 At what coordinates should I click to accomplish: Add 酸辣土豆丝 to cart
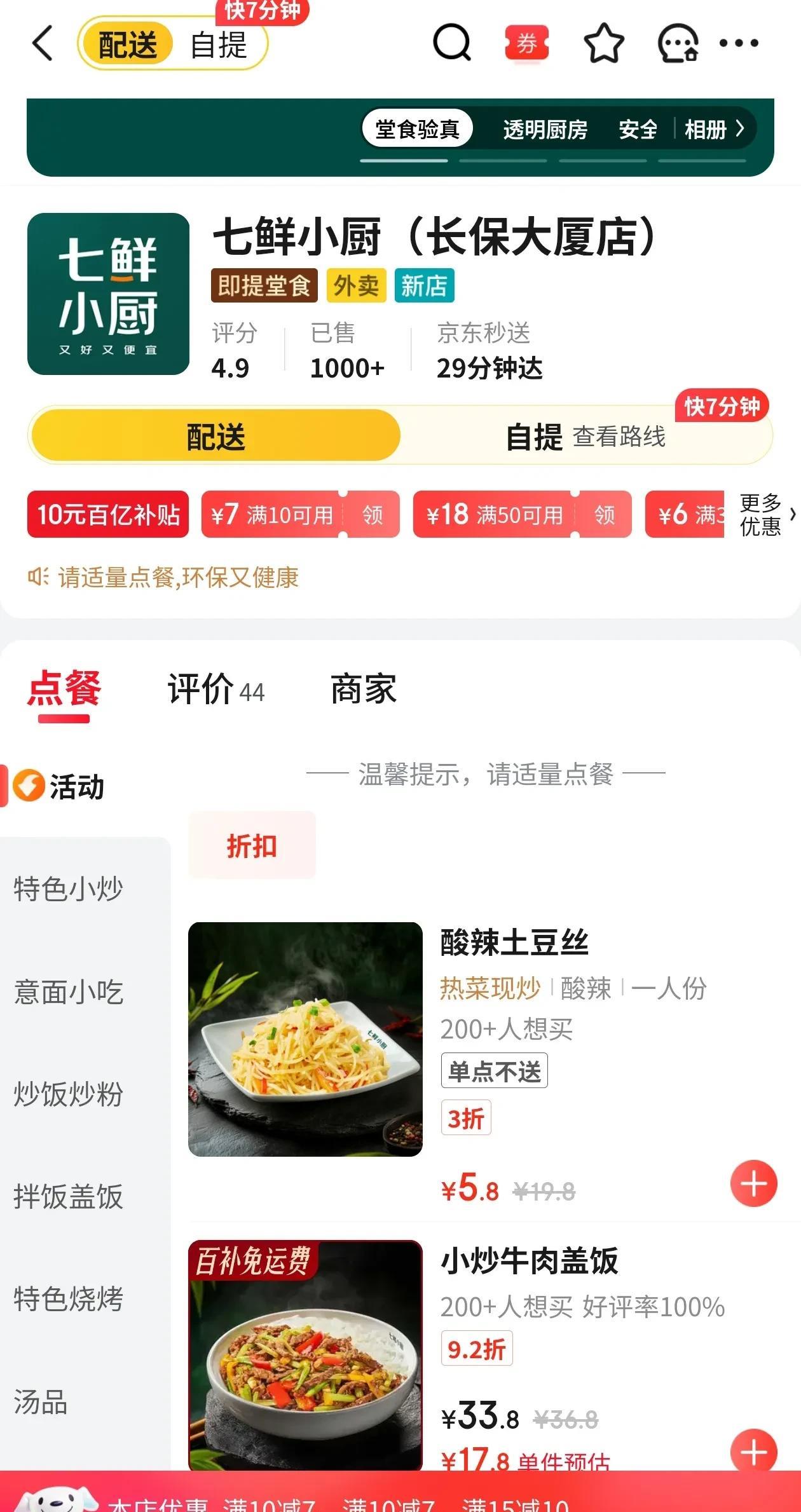753,1183
